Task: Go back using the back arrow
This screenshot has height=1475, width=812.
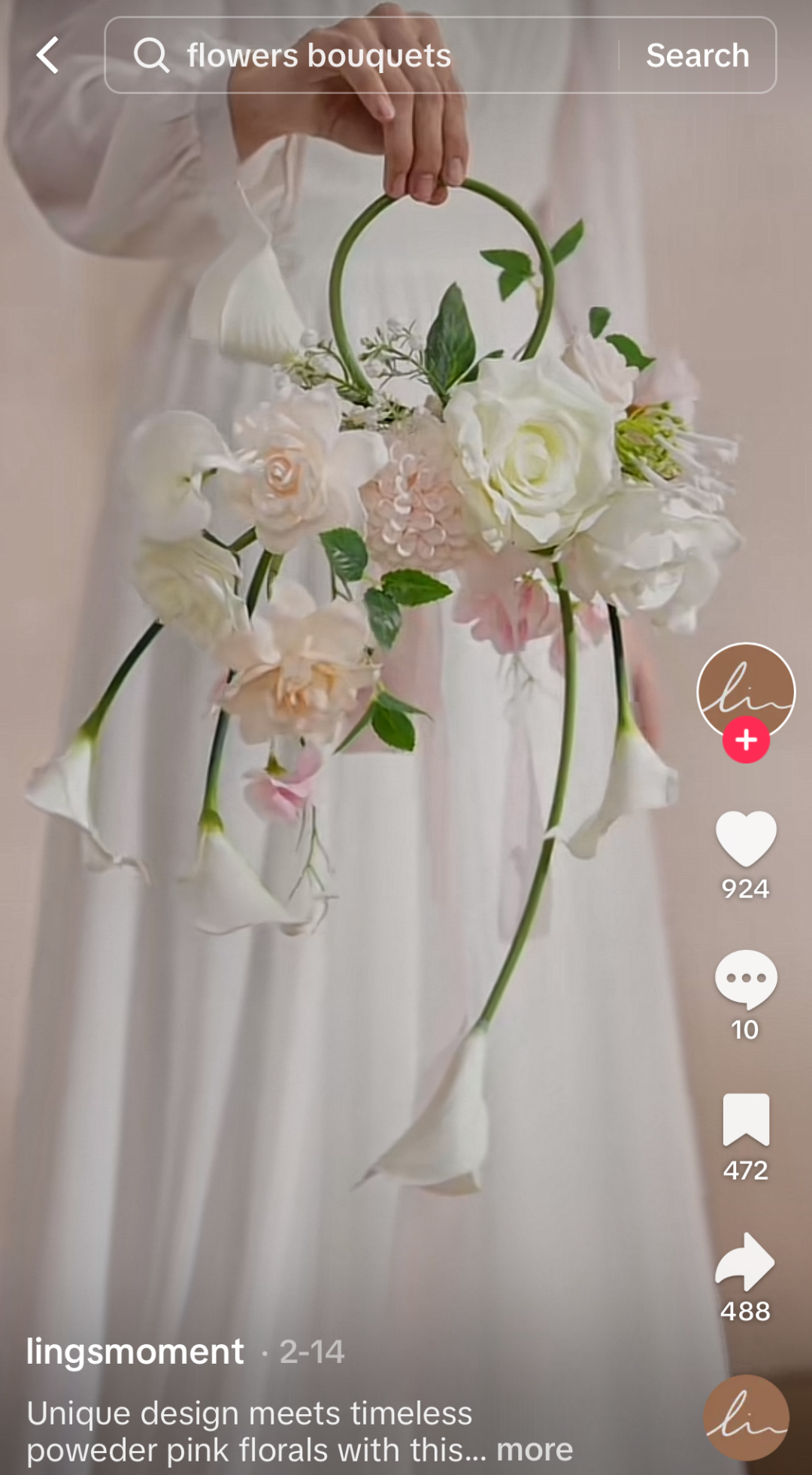Action: click(x=48, y=56)
